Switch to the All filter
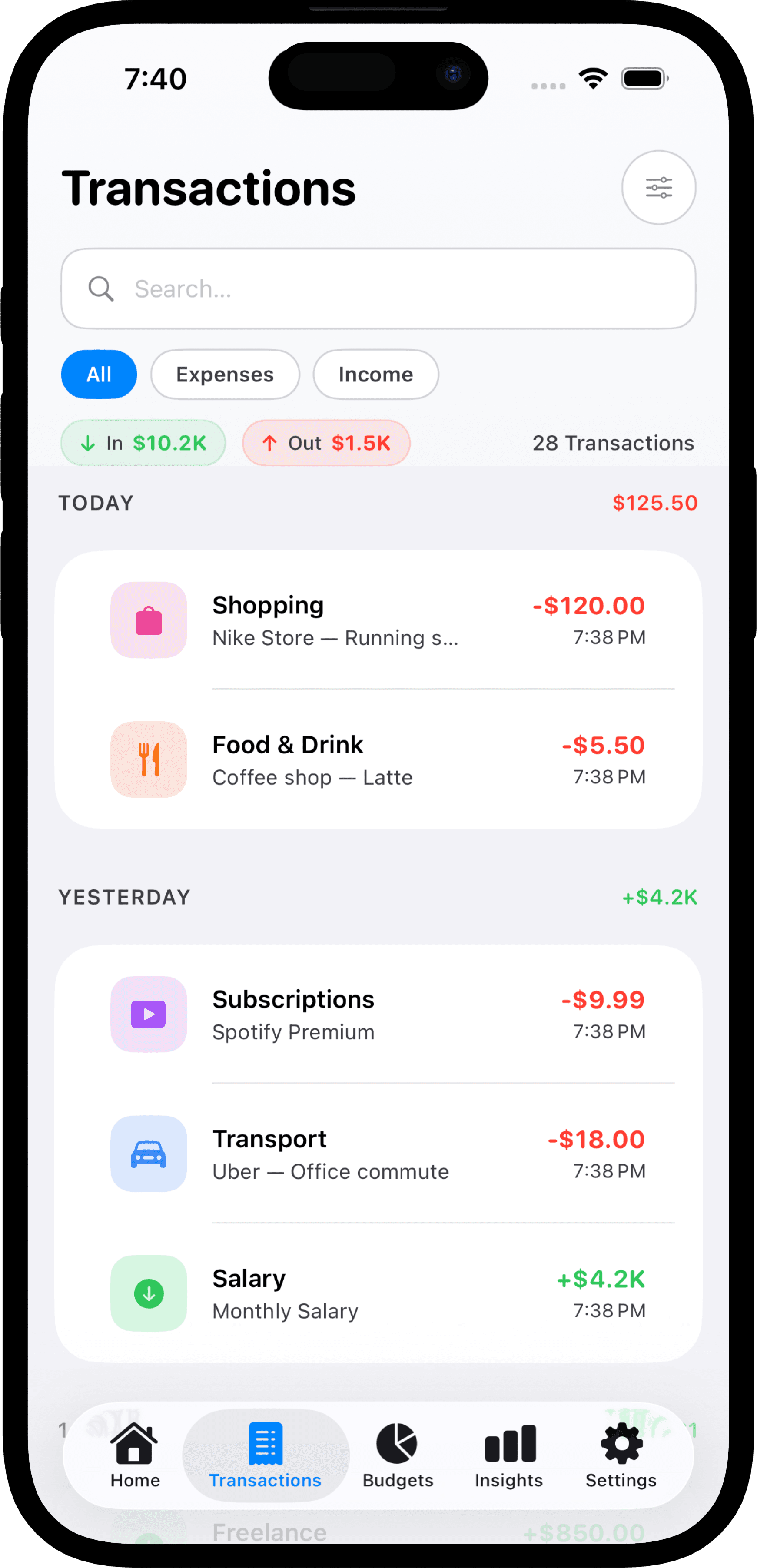The image size is (757, 1568). tap(99, 375)
